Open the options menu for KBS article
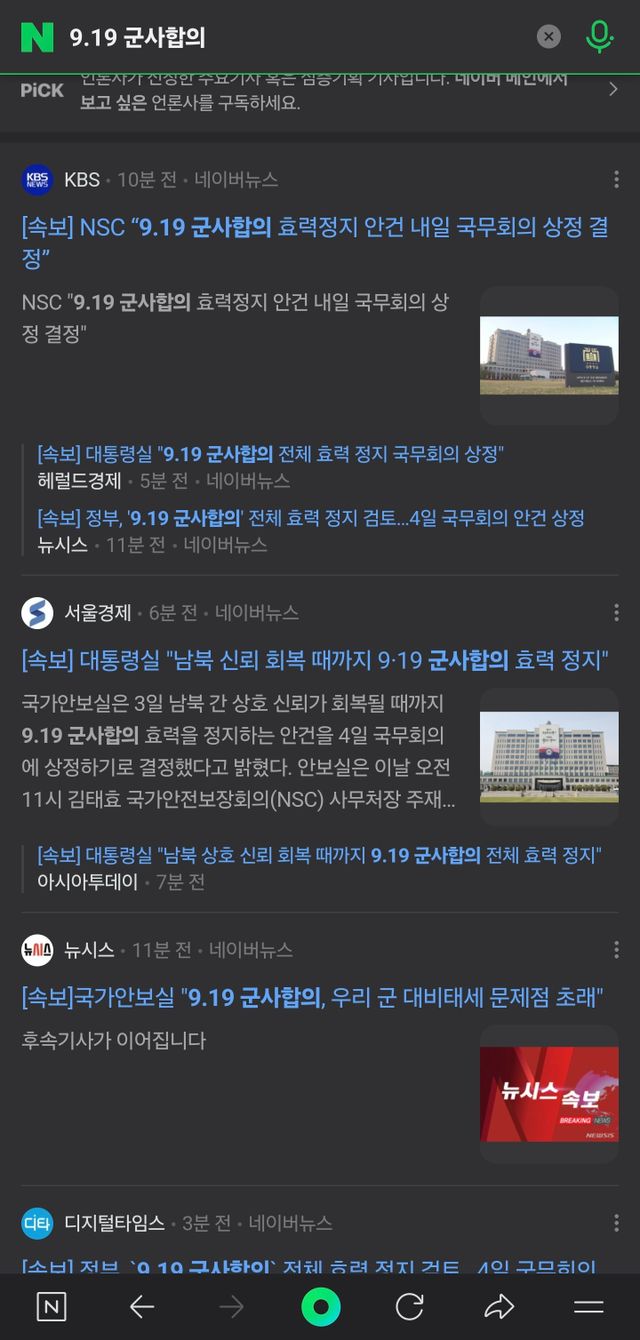The width and height of the screenshot is (640, 1340). 616,180
